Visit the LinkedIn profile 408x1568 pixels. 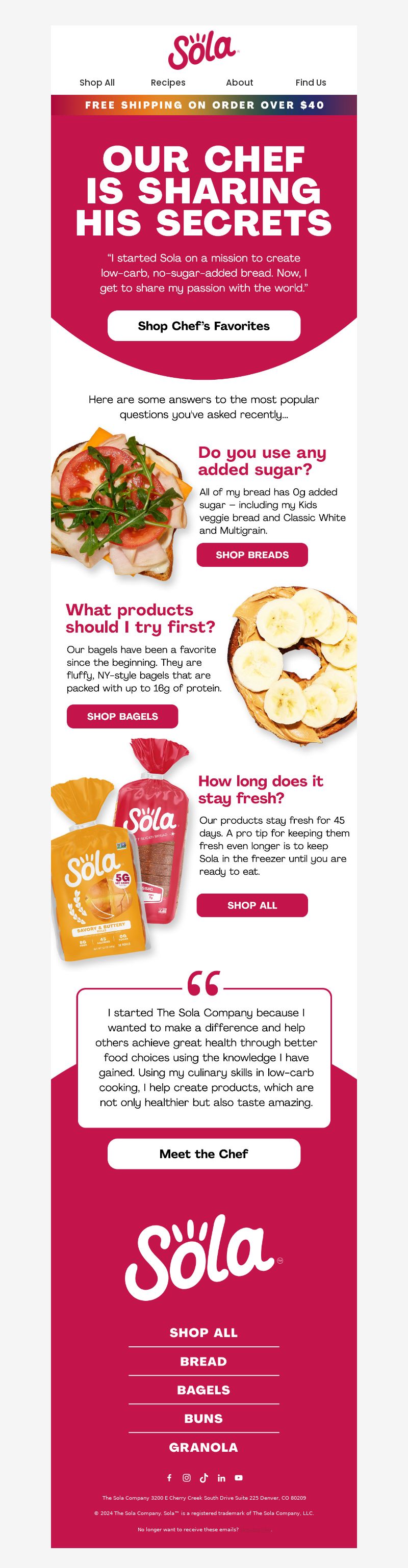(221, 1477)
